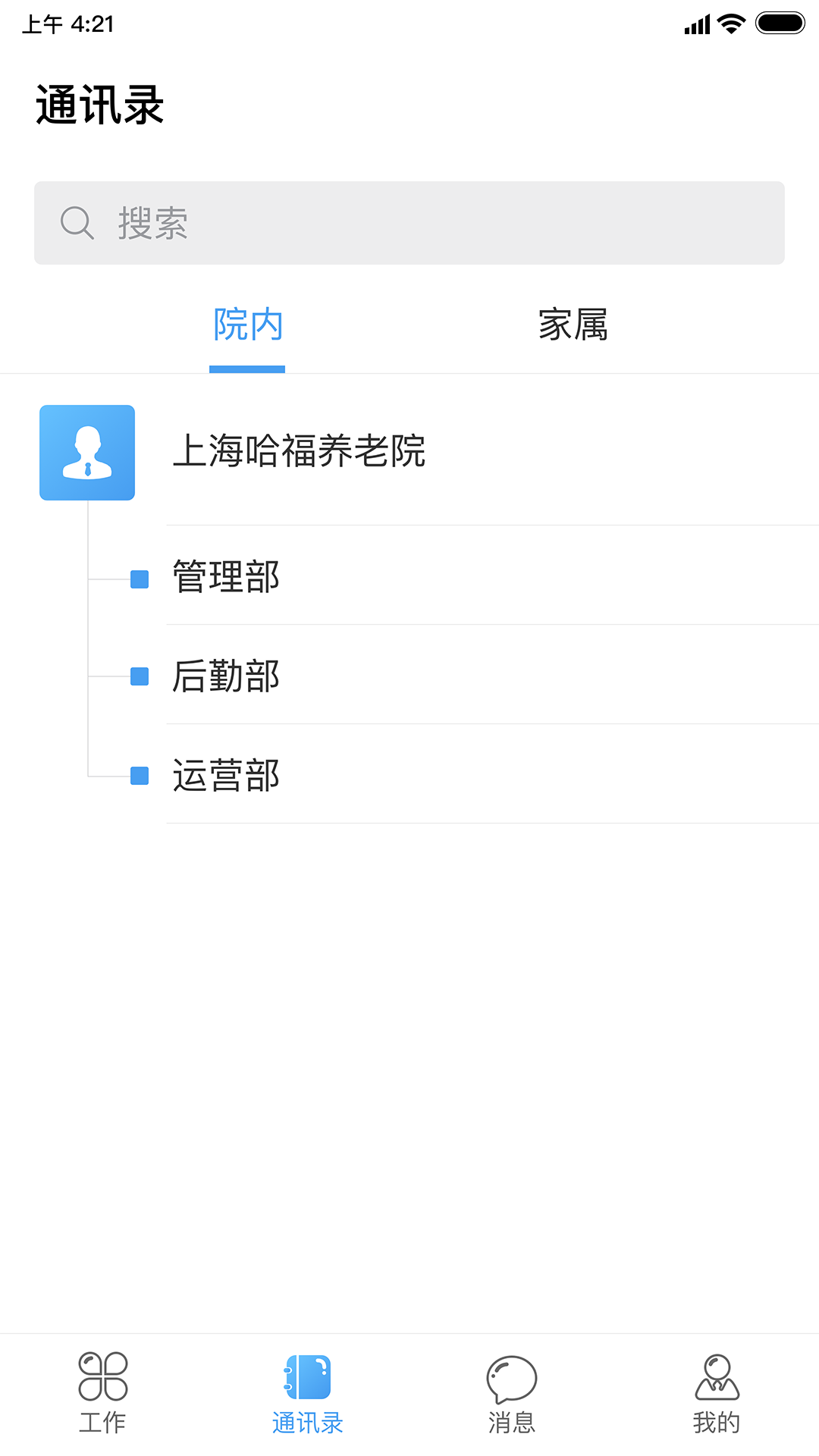The width and height of the screenshot is (819, 1456).
Task: Tap the blue square toggle beside 运营部
Action: [139, 776]
